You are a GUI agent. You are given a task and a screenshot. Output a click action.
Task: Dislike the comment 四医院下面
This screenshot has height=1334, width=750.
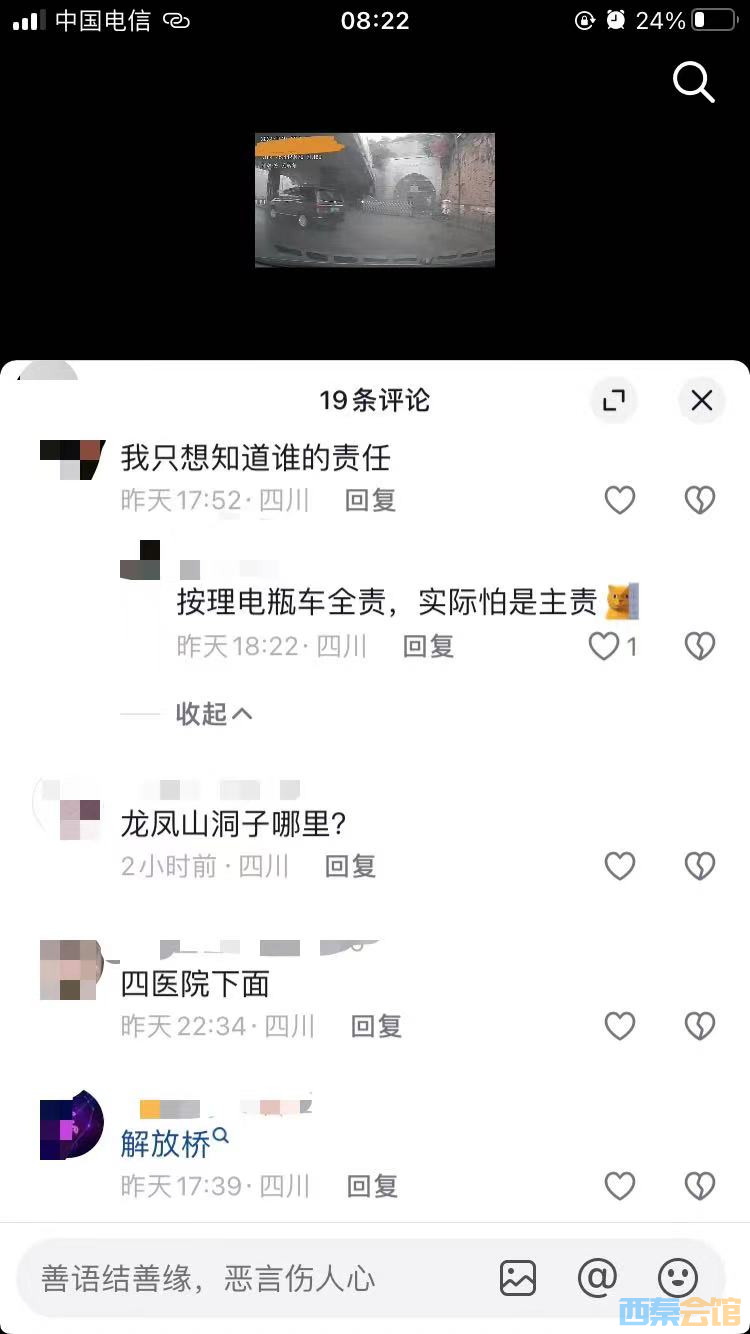click(700, 1026)
